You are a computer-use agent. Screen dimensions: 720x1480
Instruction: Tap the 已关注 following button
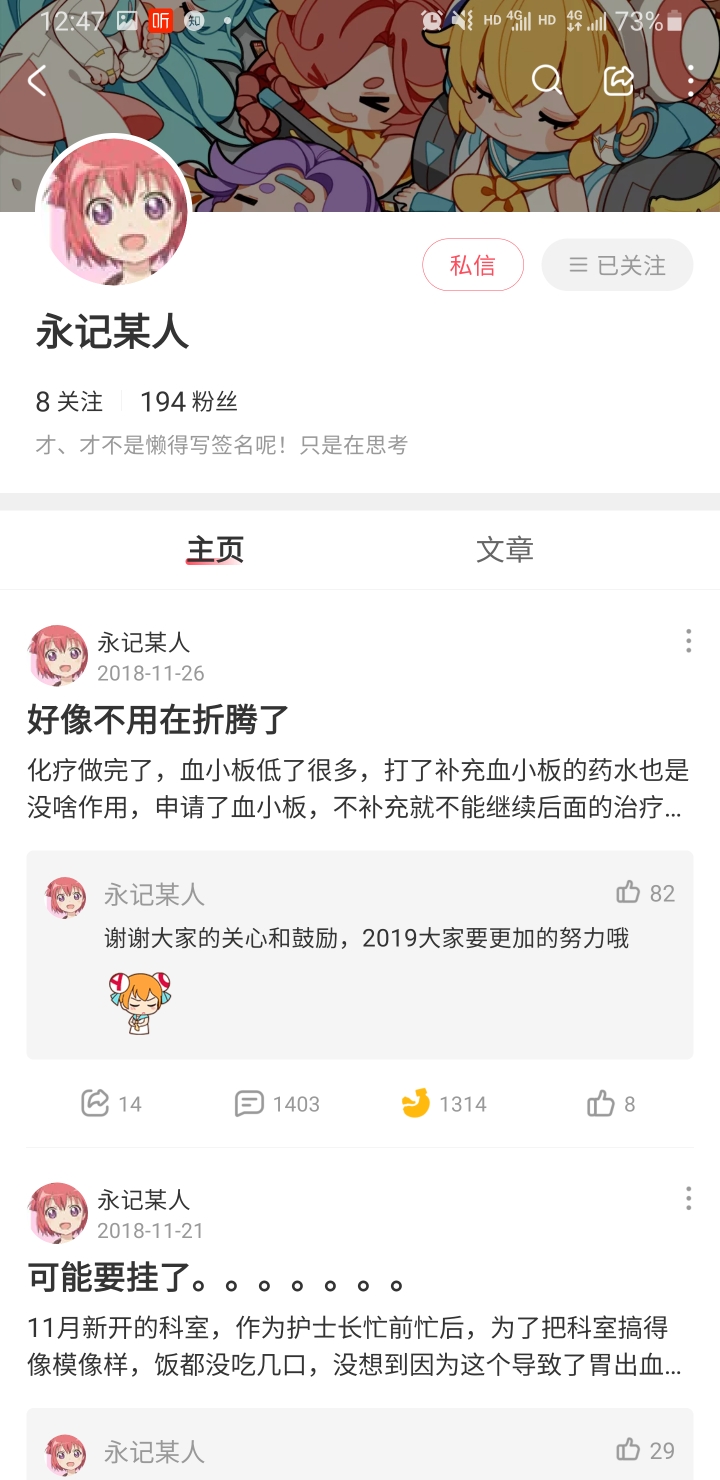point(617,265)
